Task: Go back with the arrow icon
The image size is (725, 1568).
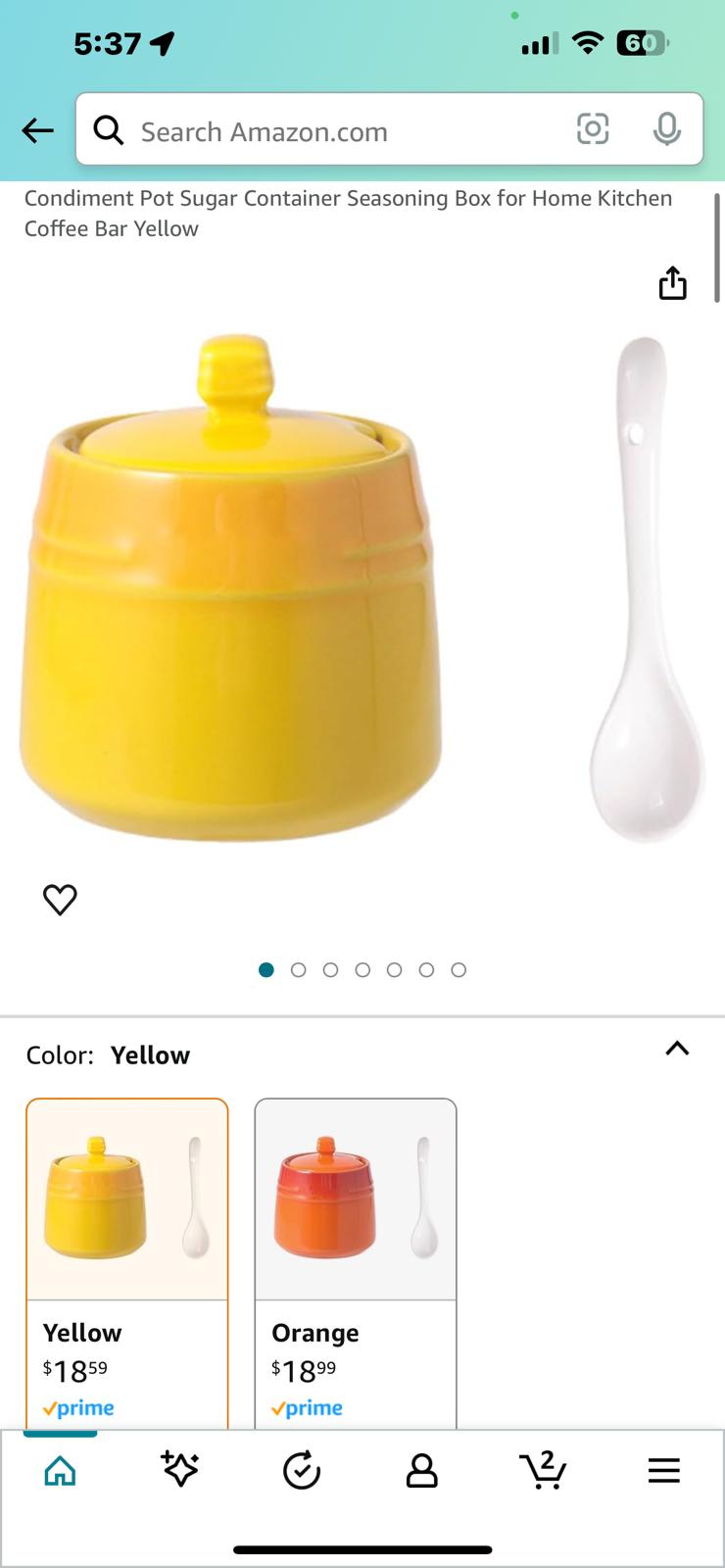Action: [x=37, y=130]
